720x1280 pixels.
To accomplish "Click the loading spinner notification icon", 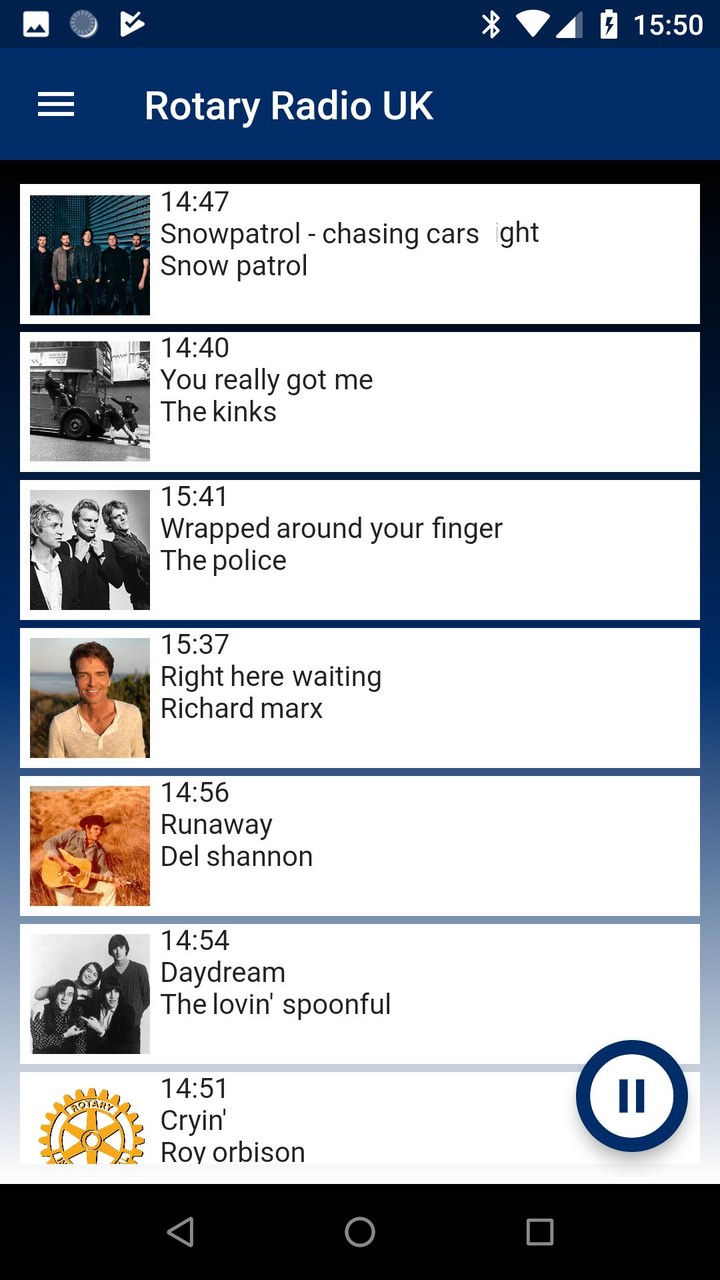I will [84, 23].
